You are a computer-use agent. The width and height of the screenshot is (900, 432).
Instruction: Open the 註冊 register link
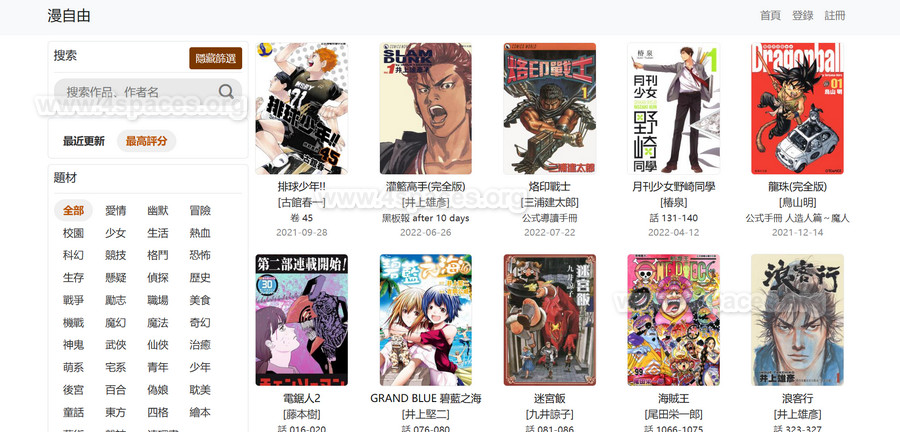835,15
